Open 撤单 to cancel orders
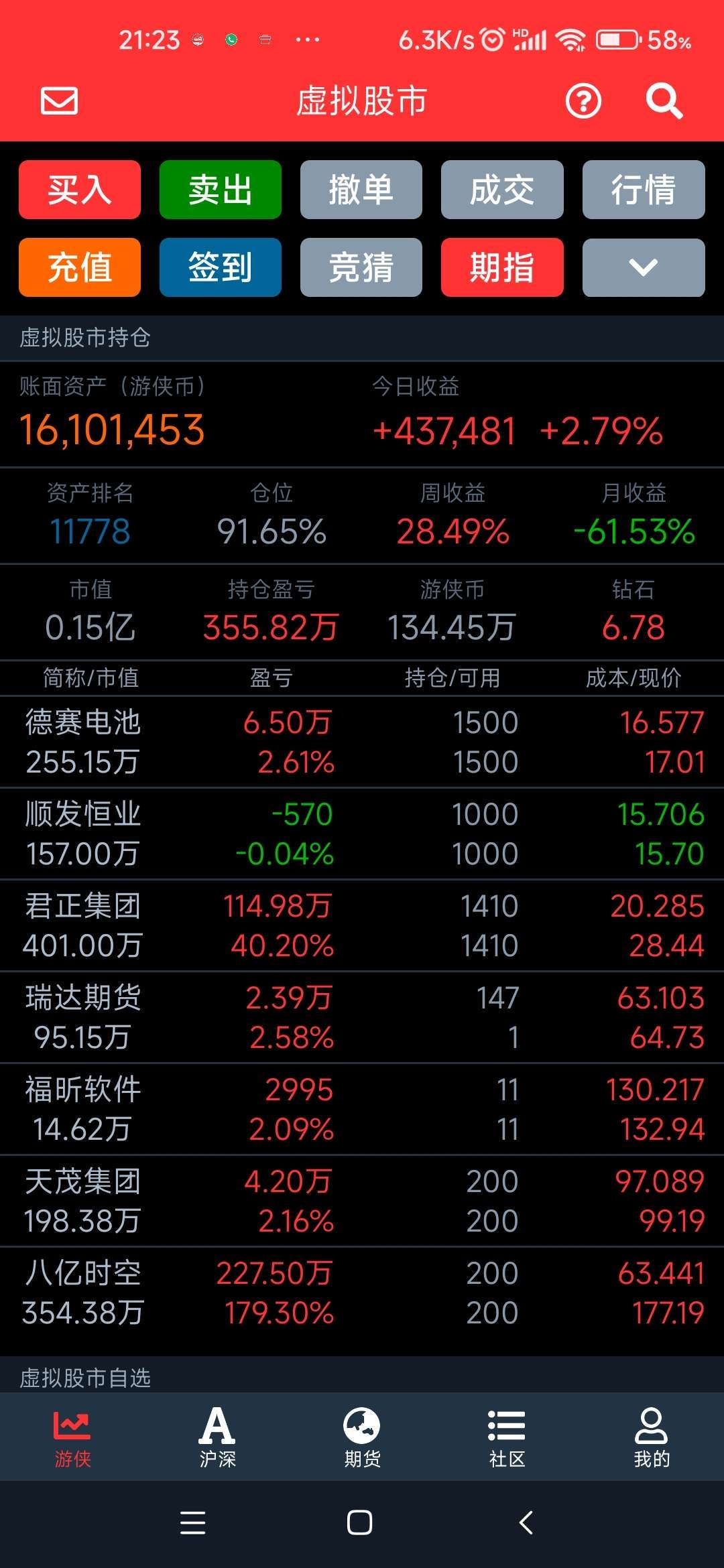The width and height of the screenshot is (724, 1568). 361,190
